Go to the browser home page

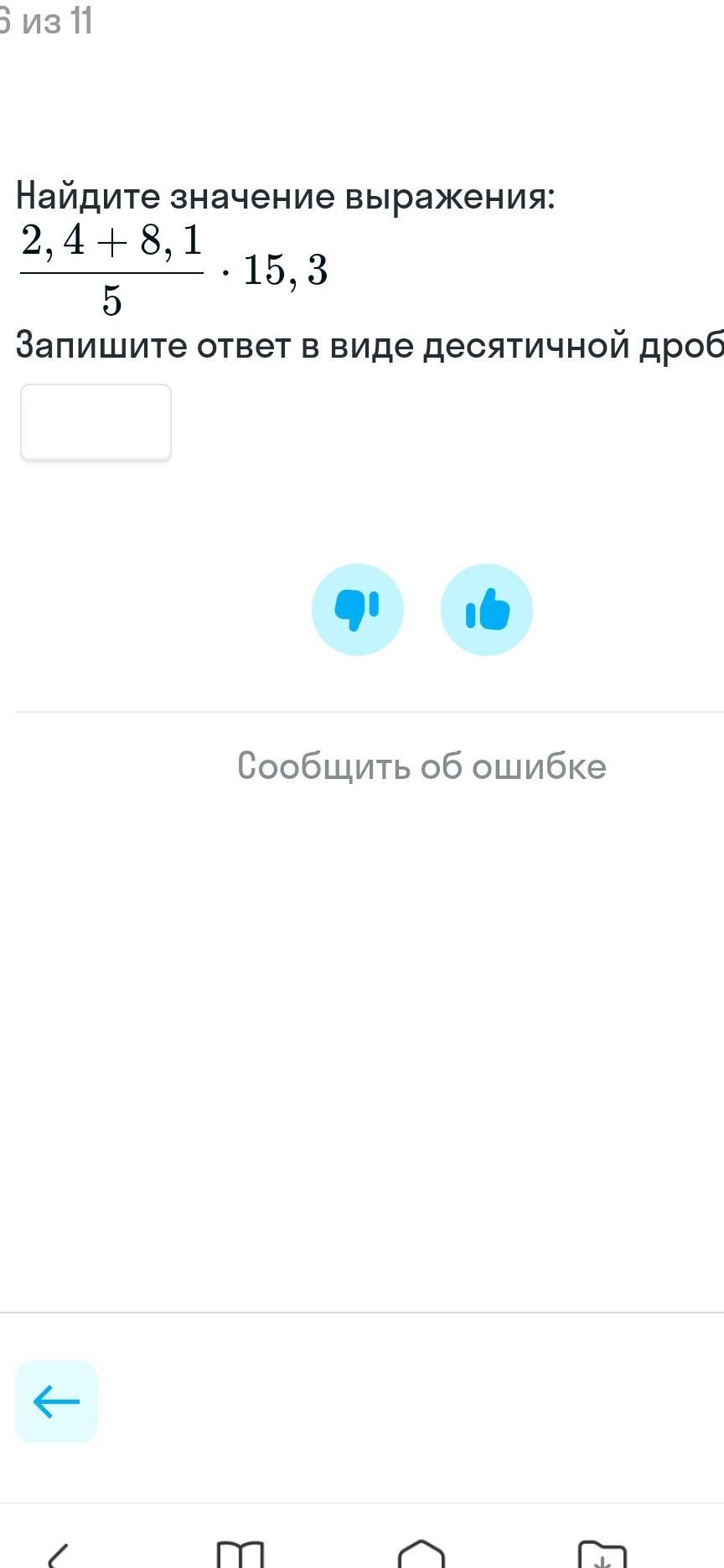(421, 1554)
